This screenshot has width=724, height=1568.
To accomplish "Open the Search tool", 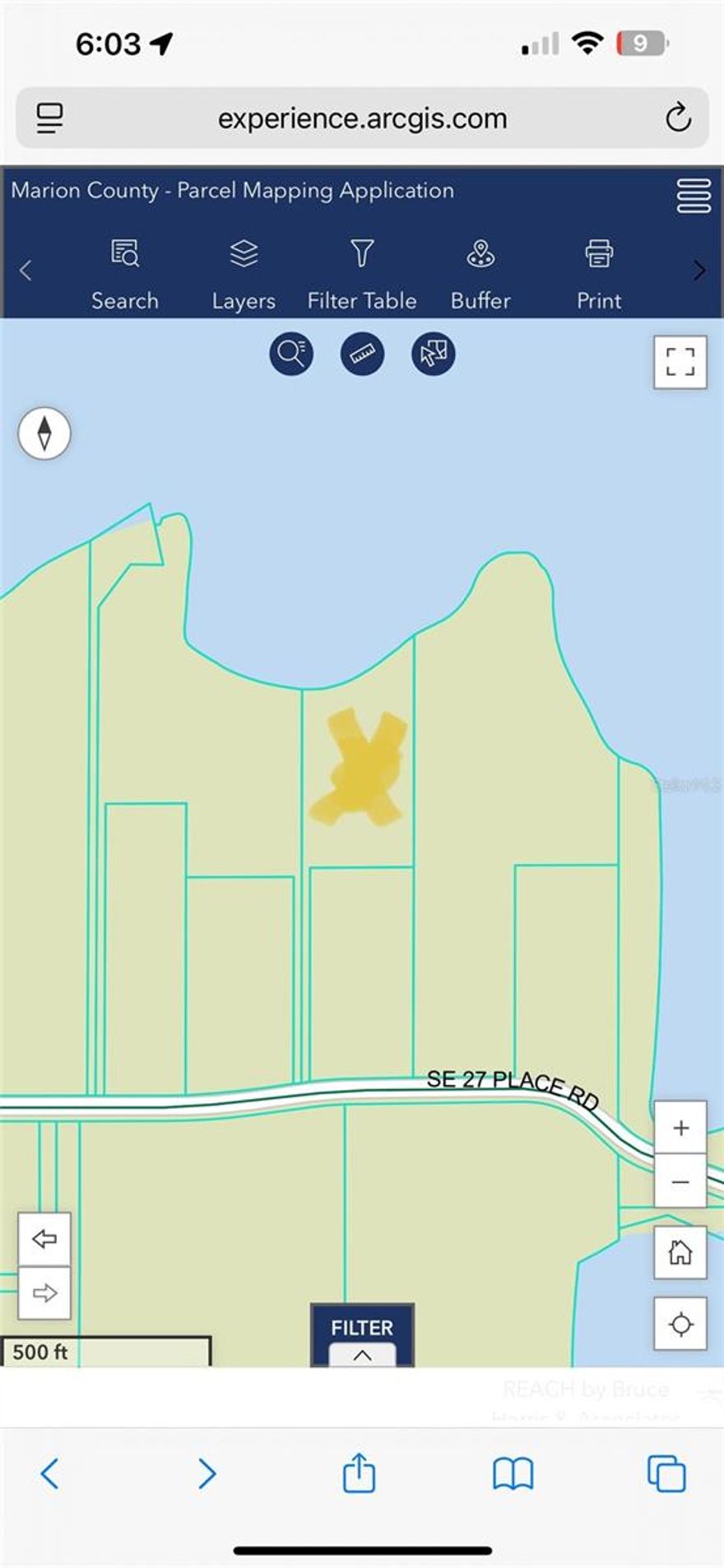I will pos(125,275).
